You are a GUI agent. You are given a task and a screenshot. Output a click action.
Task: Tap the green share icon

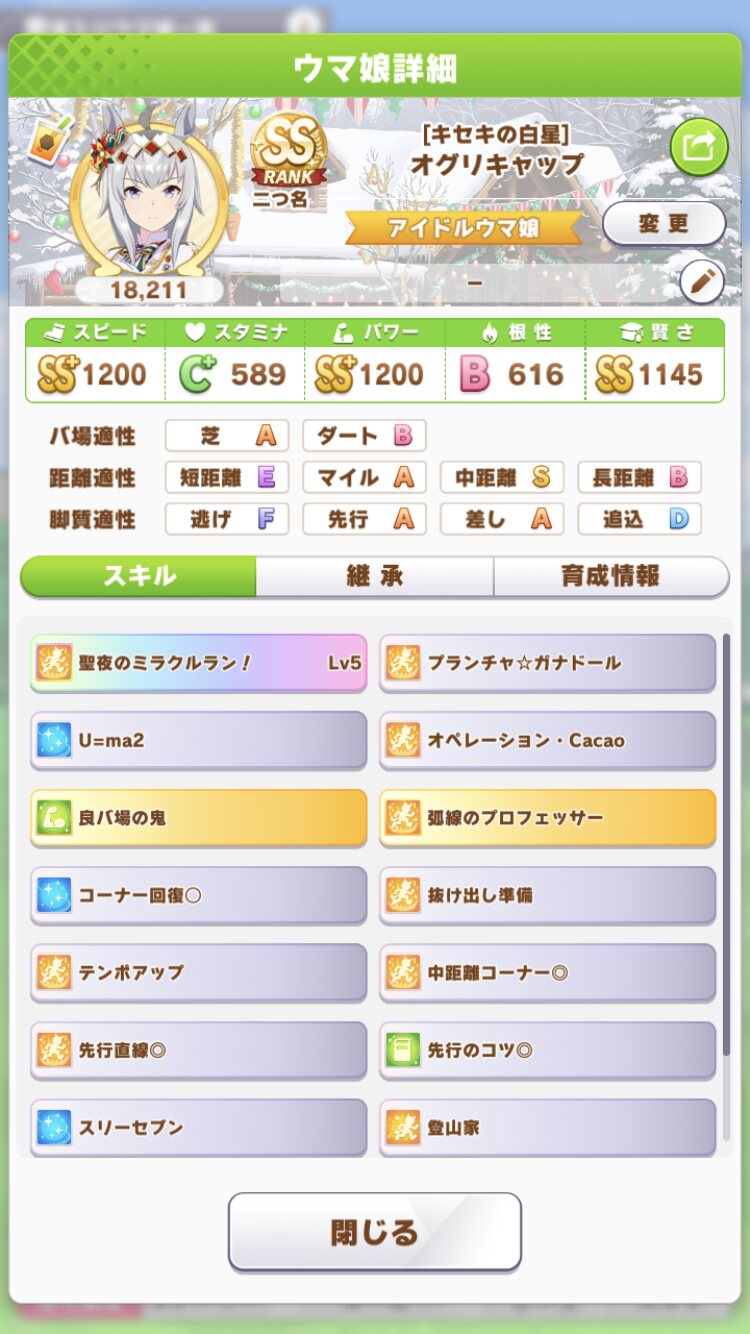[x=699, y=147]
